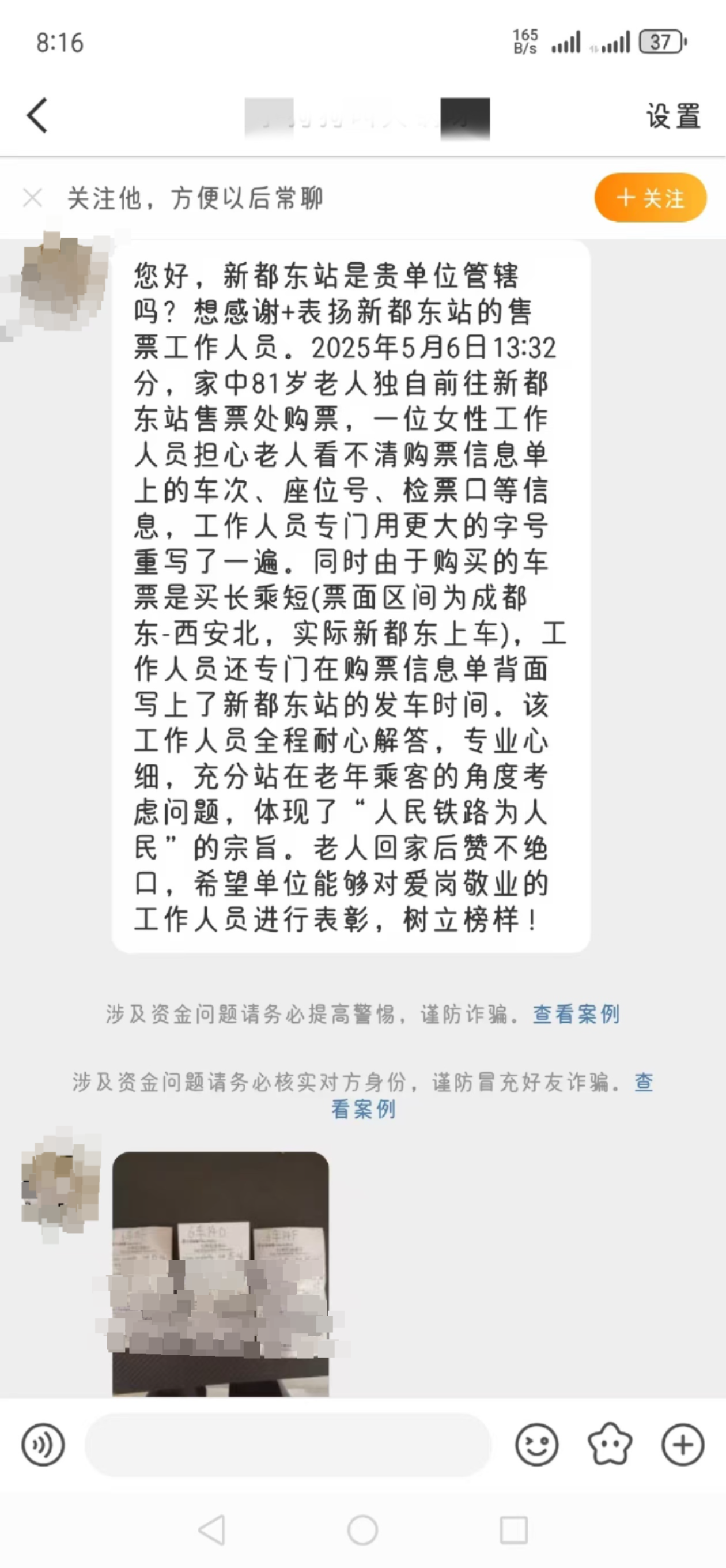Focus the message text field

[288, 1445]
